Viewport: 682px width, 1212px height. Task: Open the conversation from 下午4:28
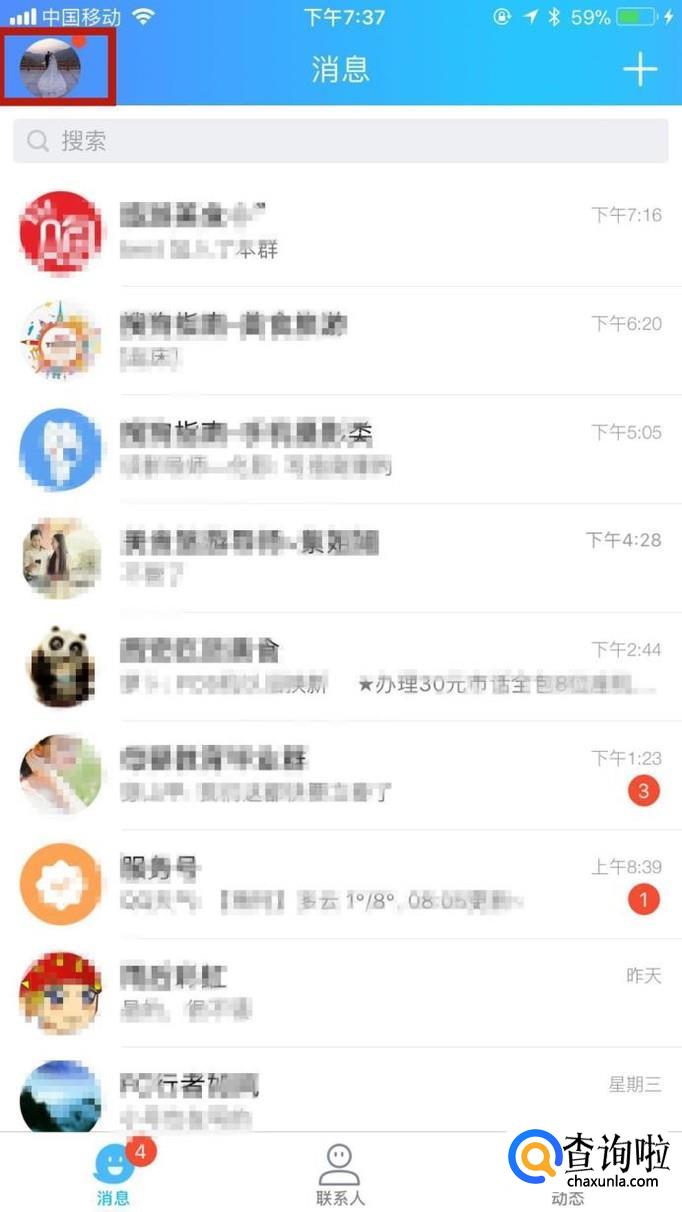point(340,557)
